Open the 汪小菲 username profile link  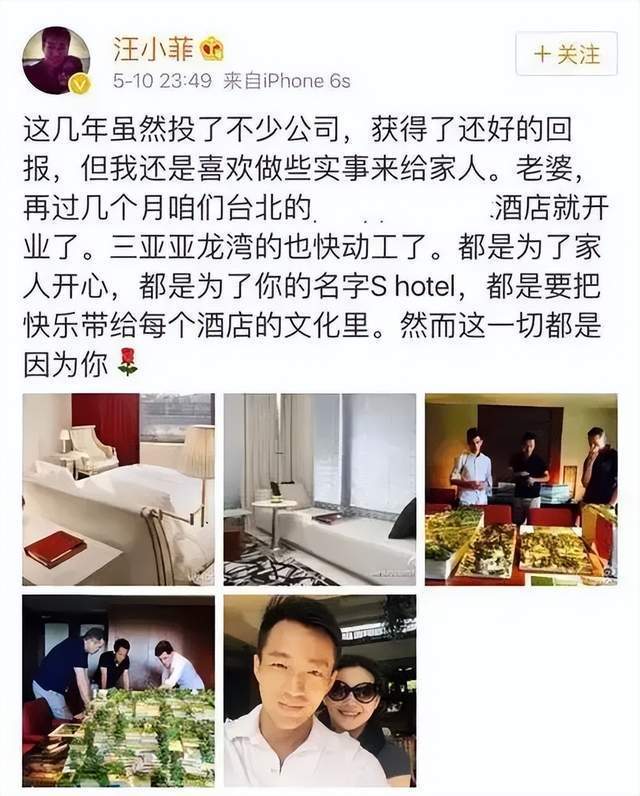(153, 50)
